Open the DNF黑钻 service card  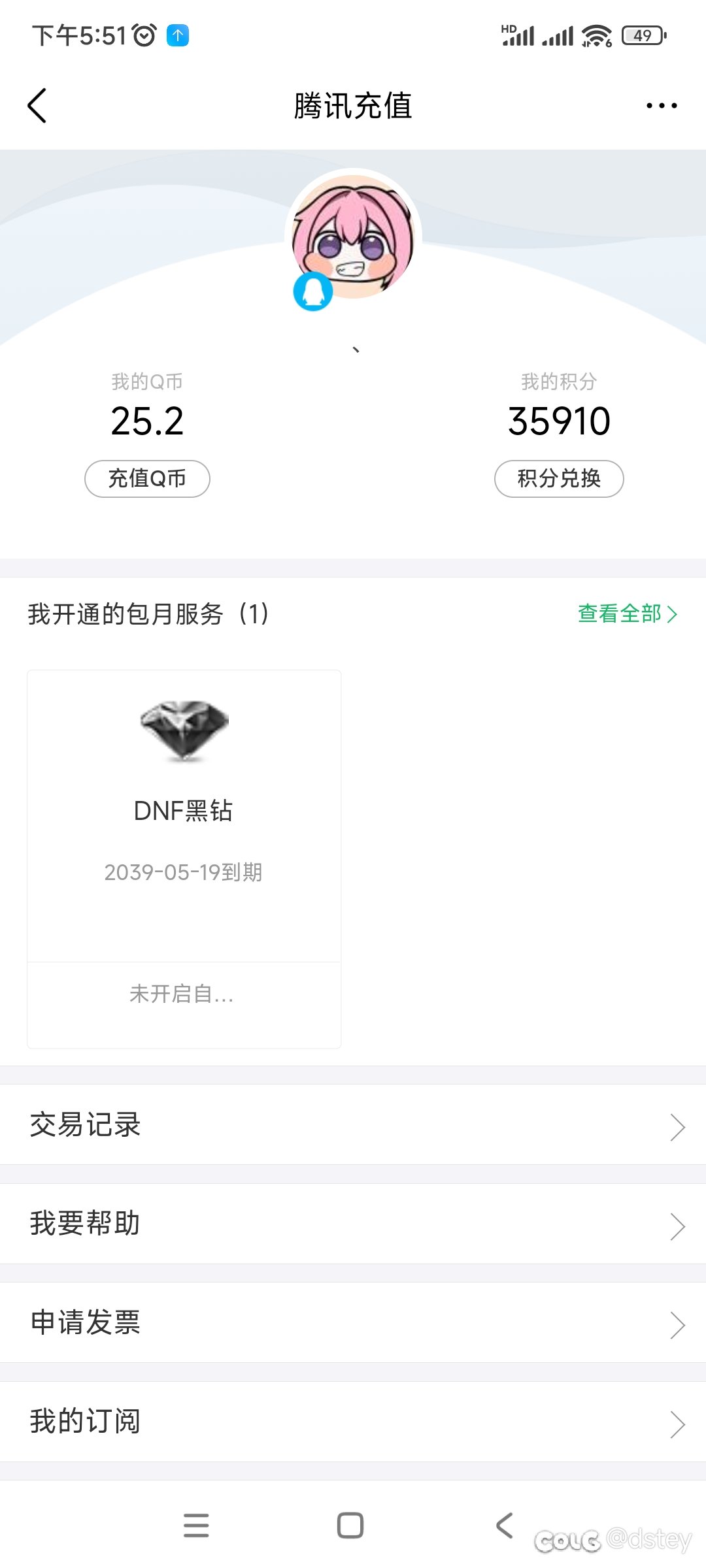point(184,817)
